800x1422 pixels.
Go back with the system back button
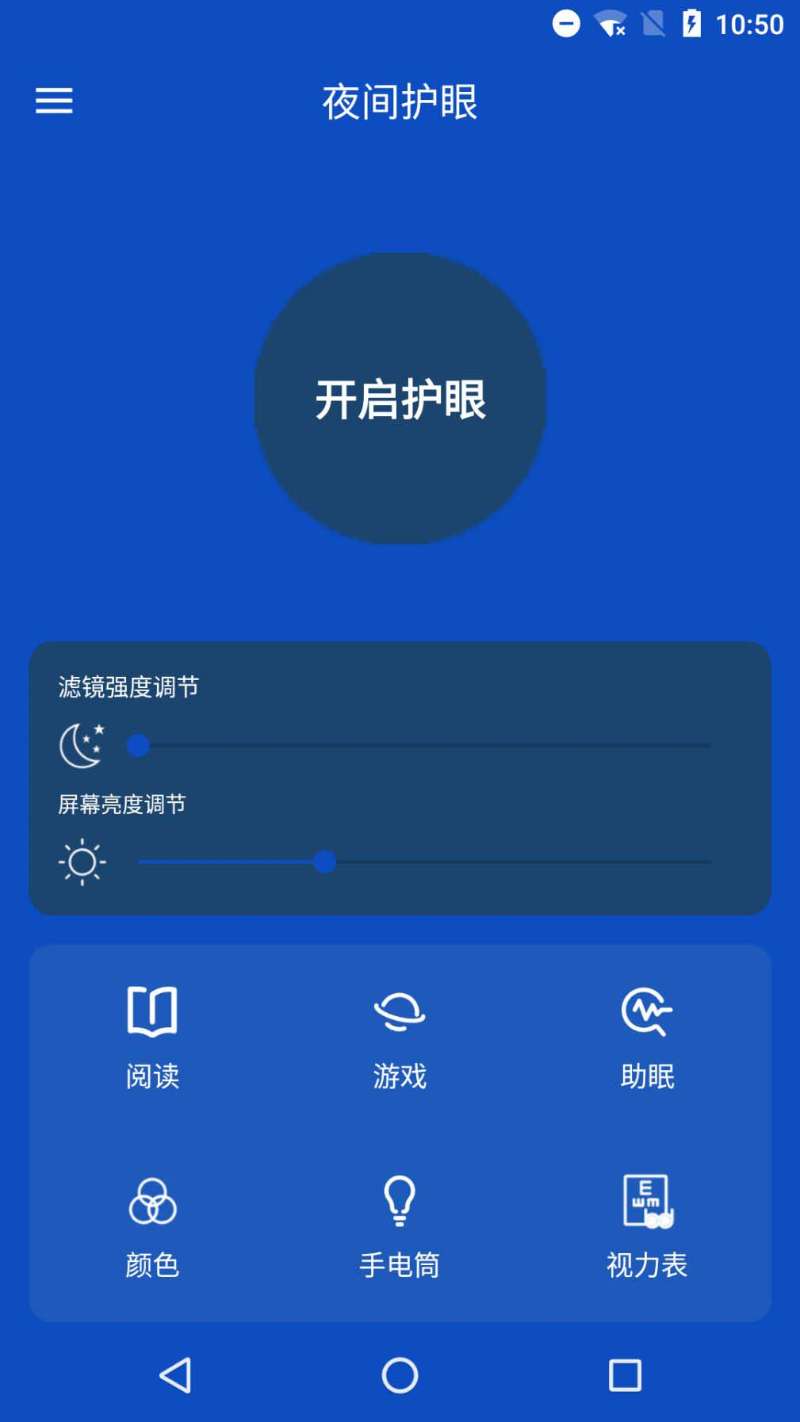point(176,1375)
